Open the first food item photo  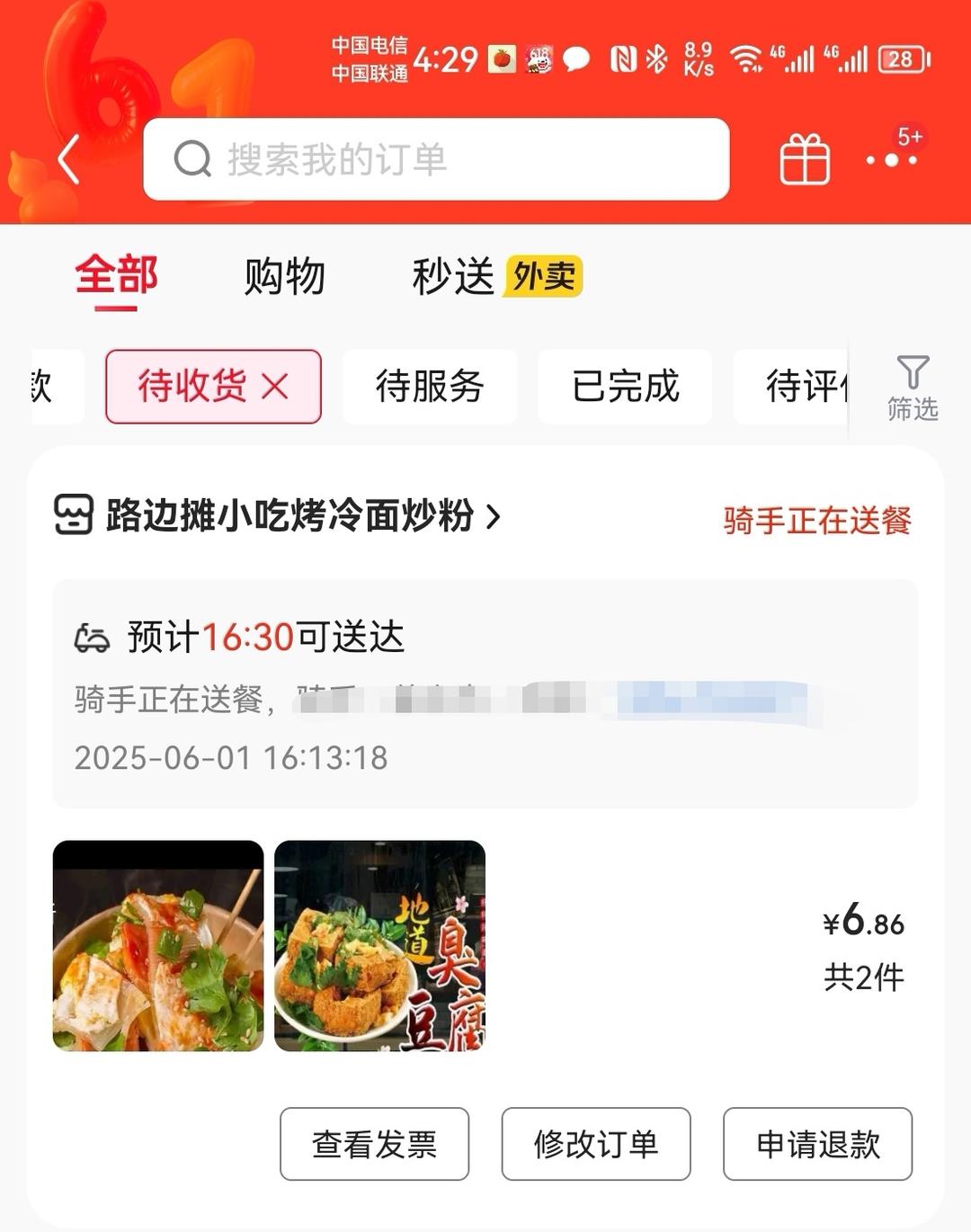pyautogui.click(x=158, y=945)
